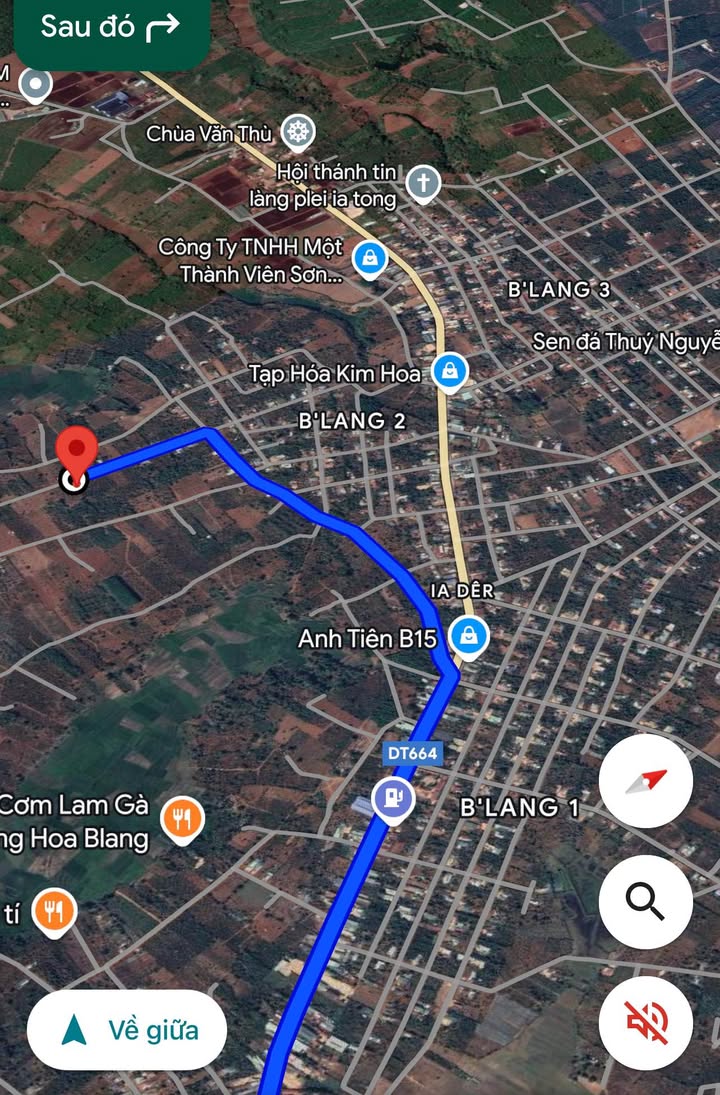Tap the Chùa Văn Thù temple marker
720x1095 pixels.
coord(298,132)
